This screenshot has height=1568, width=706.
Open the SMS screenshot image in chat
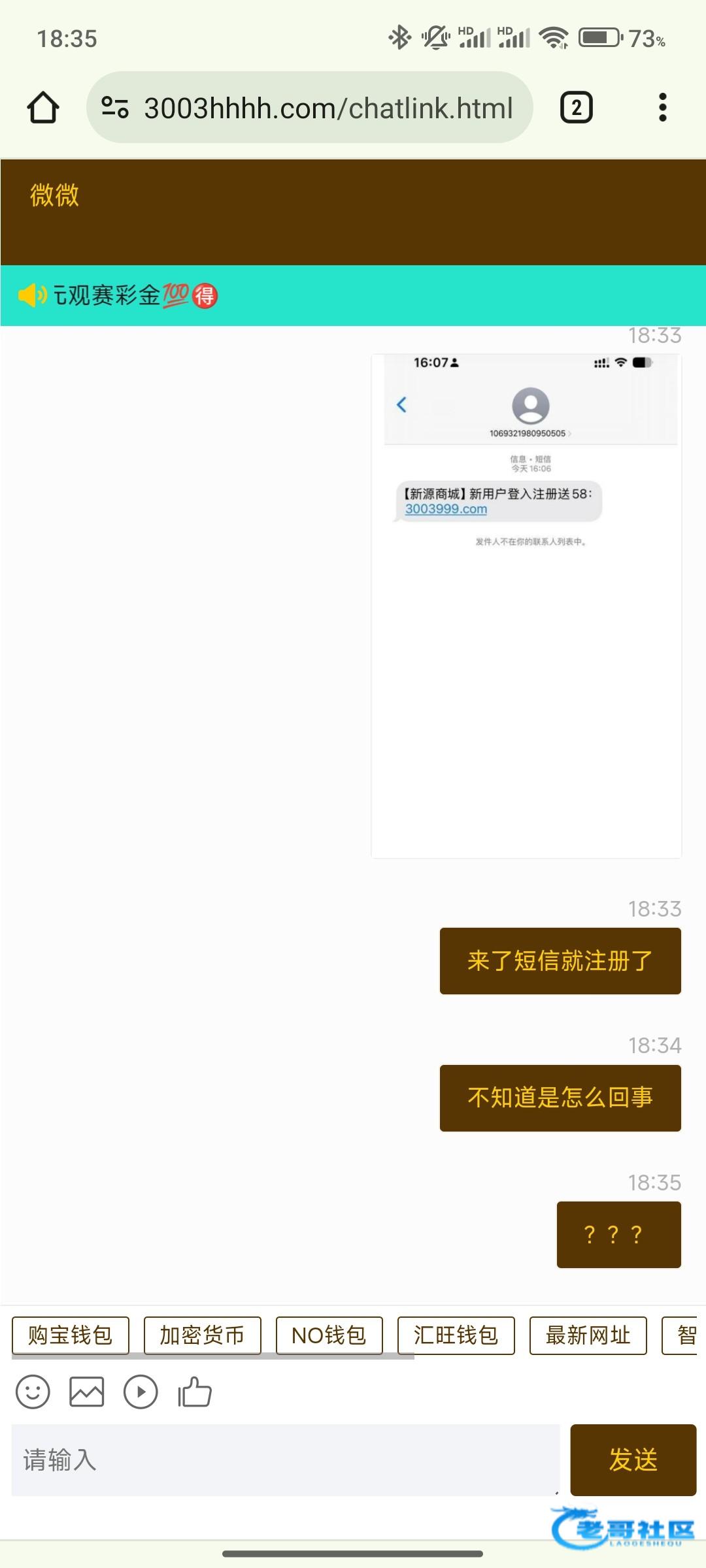(526, 606)
